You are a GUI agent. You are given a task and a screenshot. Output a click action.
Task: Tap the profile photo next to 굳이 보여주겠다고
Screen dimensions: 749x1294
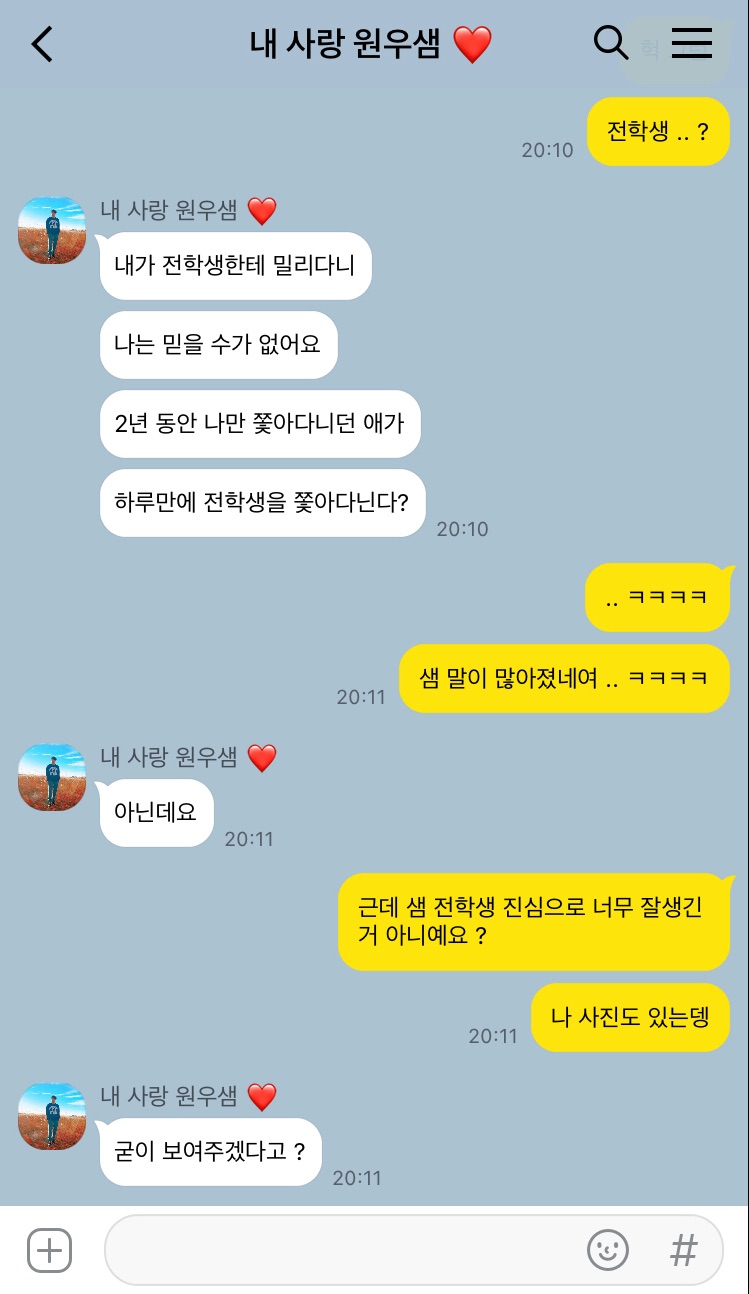point(51,1117)
